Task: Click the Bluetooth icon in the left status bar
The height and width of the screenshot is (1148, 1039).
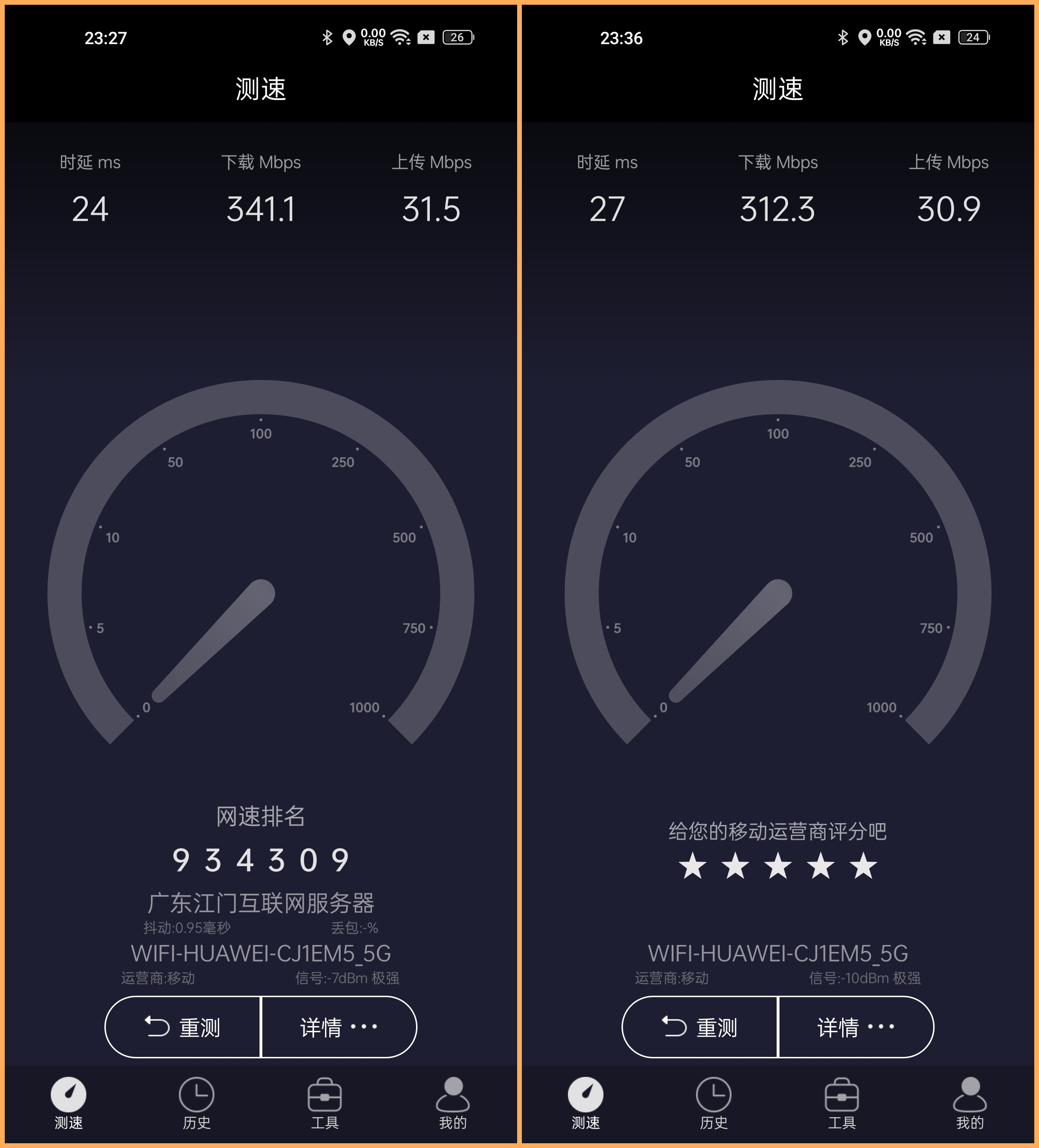Action: (326, 37)
